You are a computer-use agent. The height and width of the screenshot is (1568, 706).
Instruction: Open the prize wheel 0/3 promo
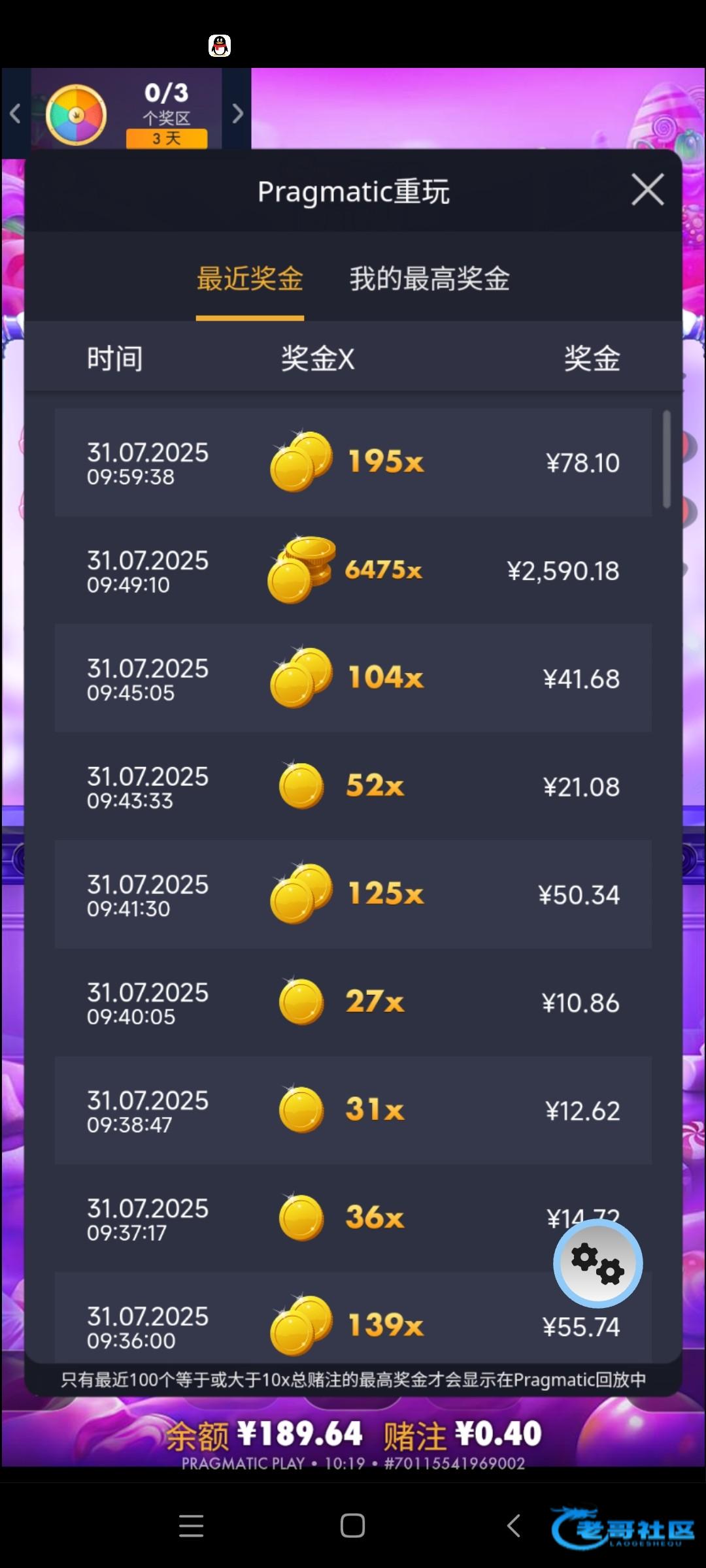(127, 114)
